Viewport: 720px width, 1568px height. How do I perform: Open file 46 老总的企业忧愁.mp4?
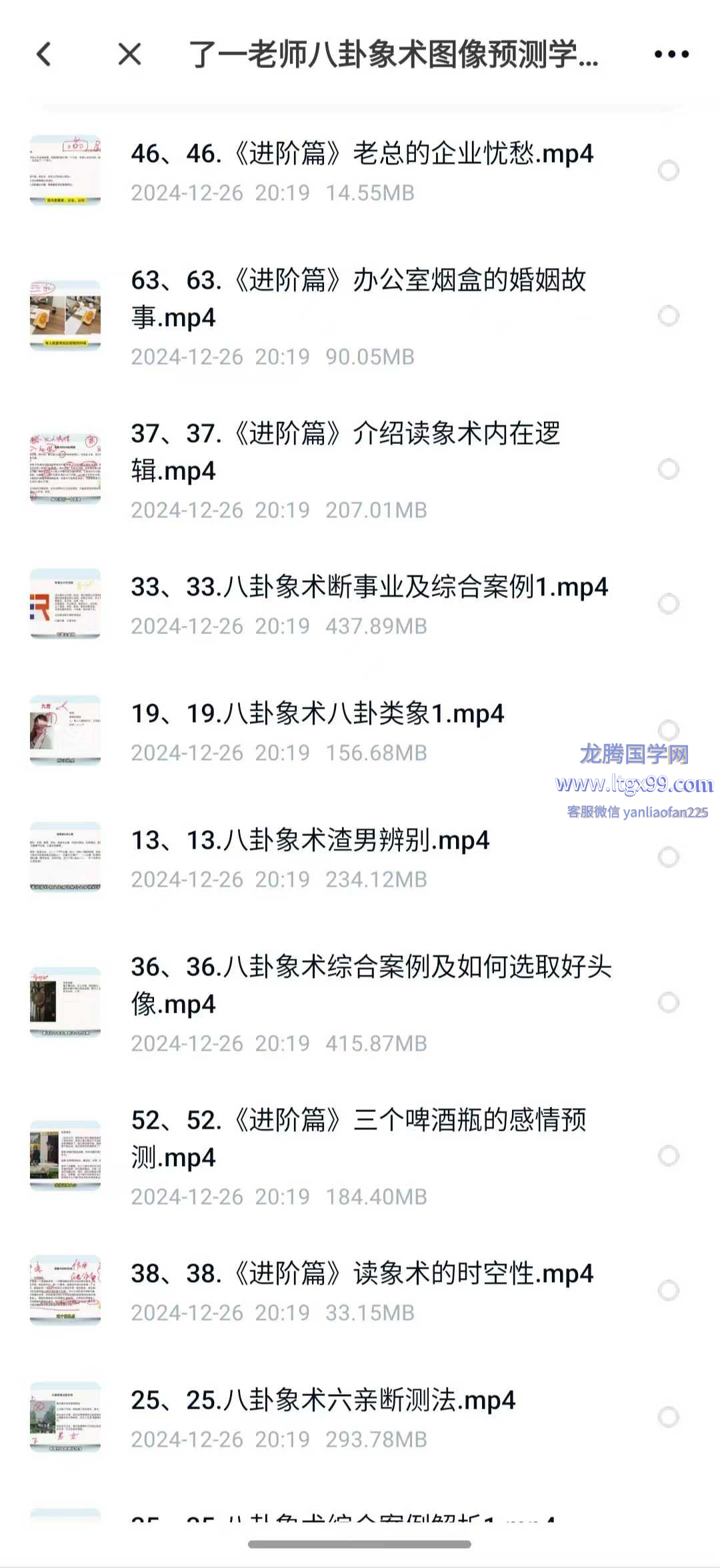coord(362,154)
